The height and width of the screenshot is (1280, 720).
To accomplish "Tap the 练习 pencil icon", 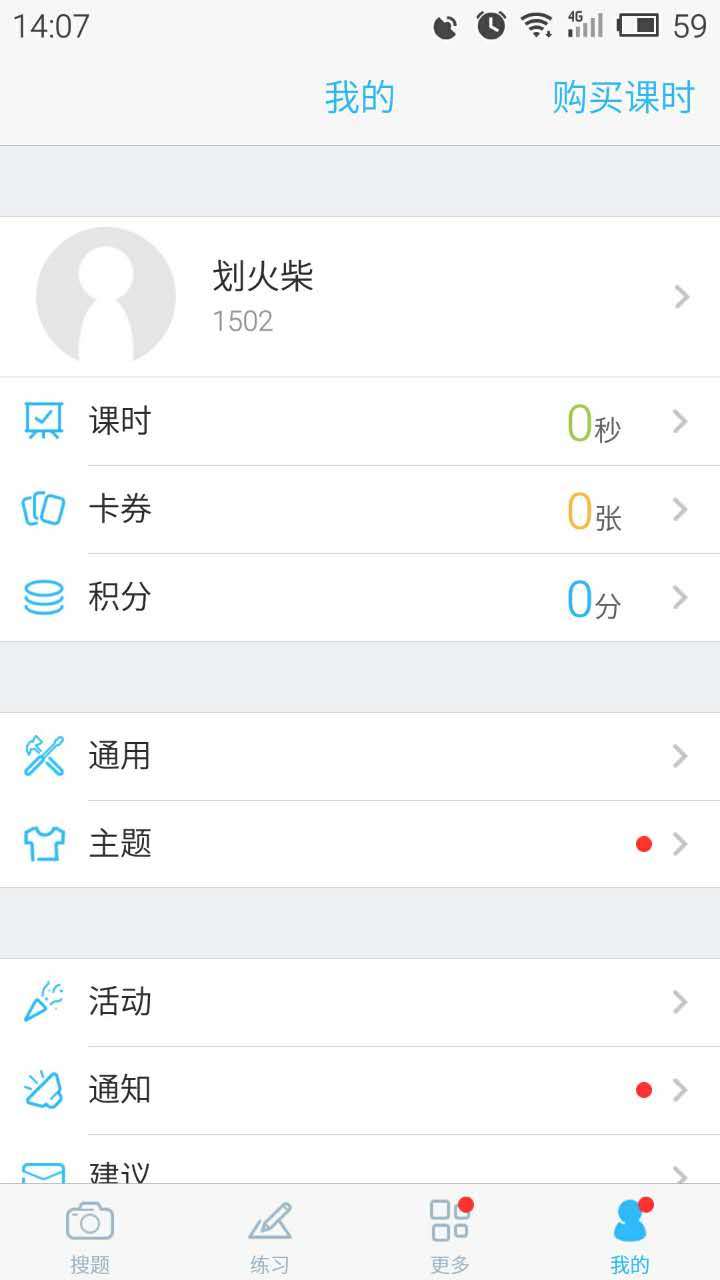I will tap(269, 1218).
